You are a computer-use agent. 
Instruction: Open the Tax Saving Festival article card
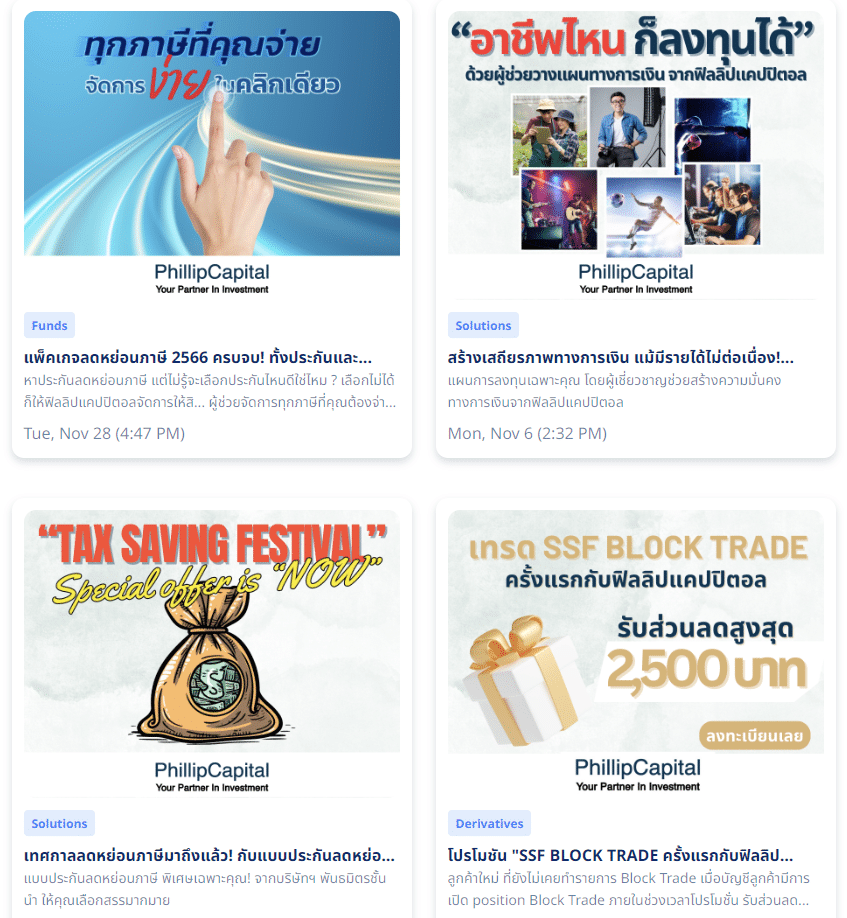pos(209,855)
